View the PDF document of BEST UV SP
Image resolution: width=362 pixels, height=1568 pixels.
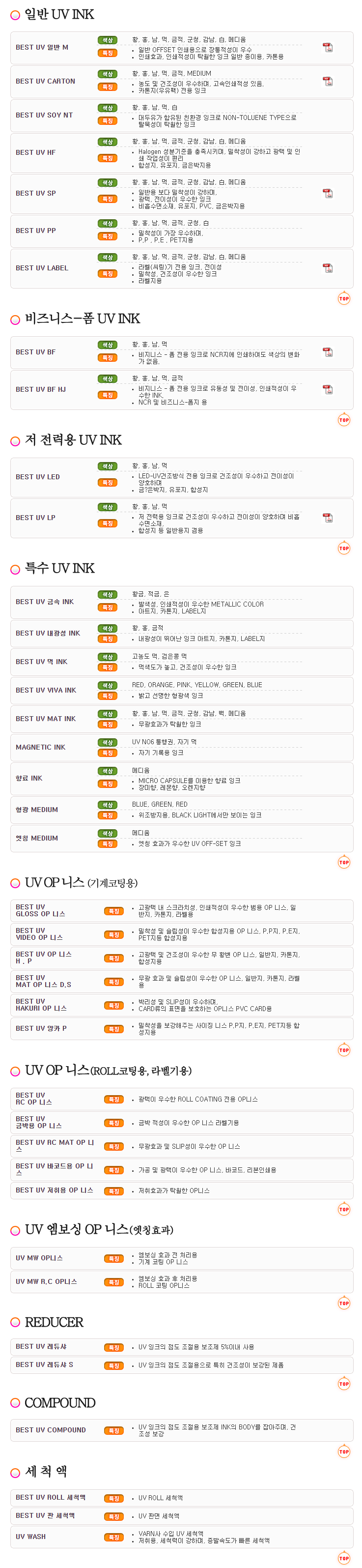pyautogui.click(x=327, y=193)
